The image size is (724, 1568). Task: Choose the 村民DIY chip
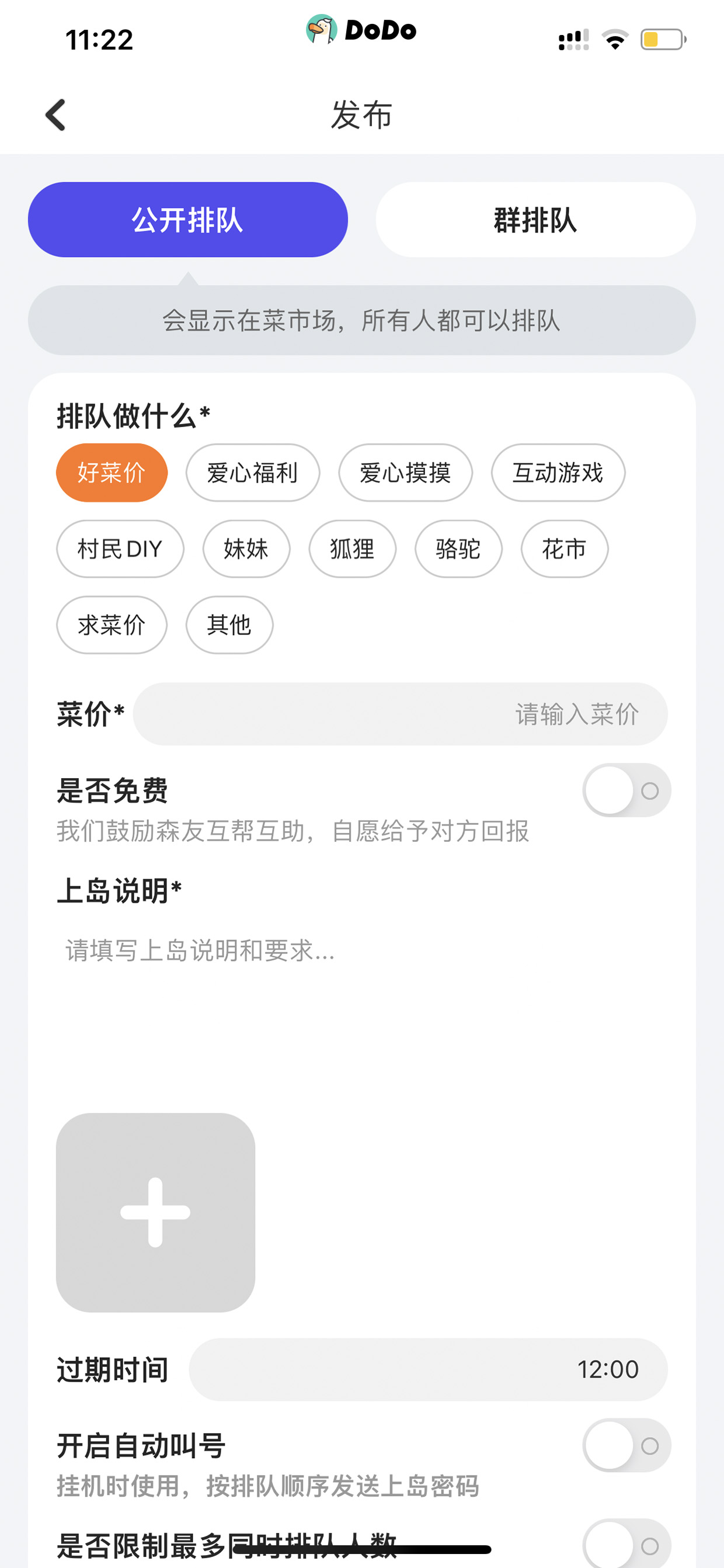click(120, 549)
